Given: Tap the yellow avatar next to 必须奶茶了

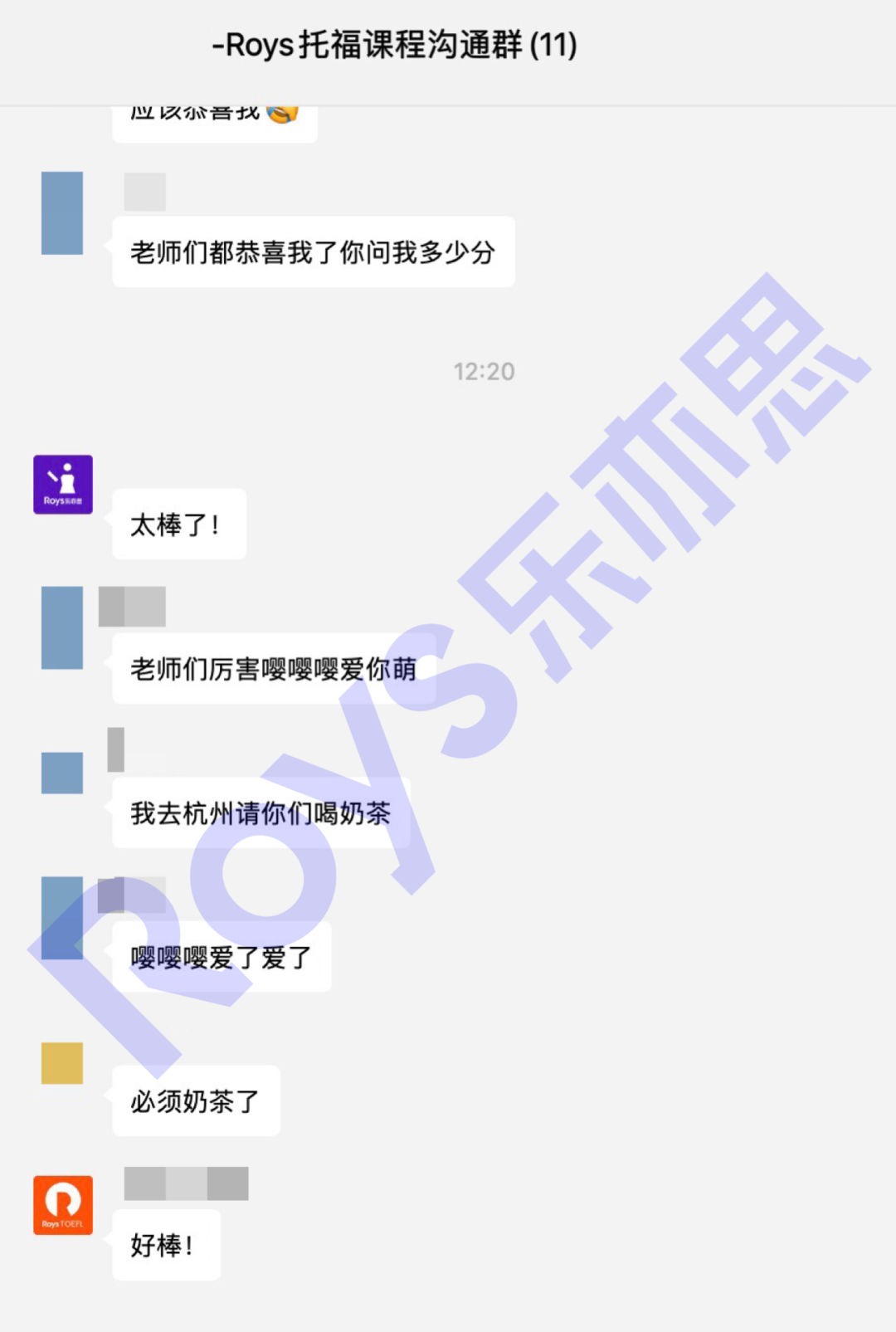Looking at the screenshot, I should [x=62, y=1063].
